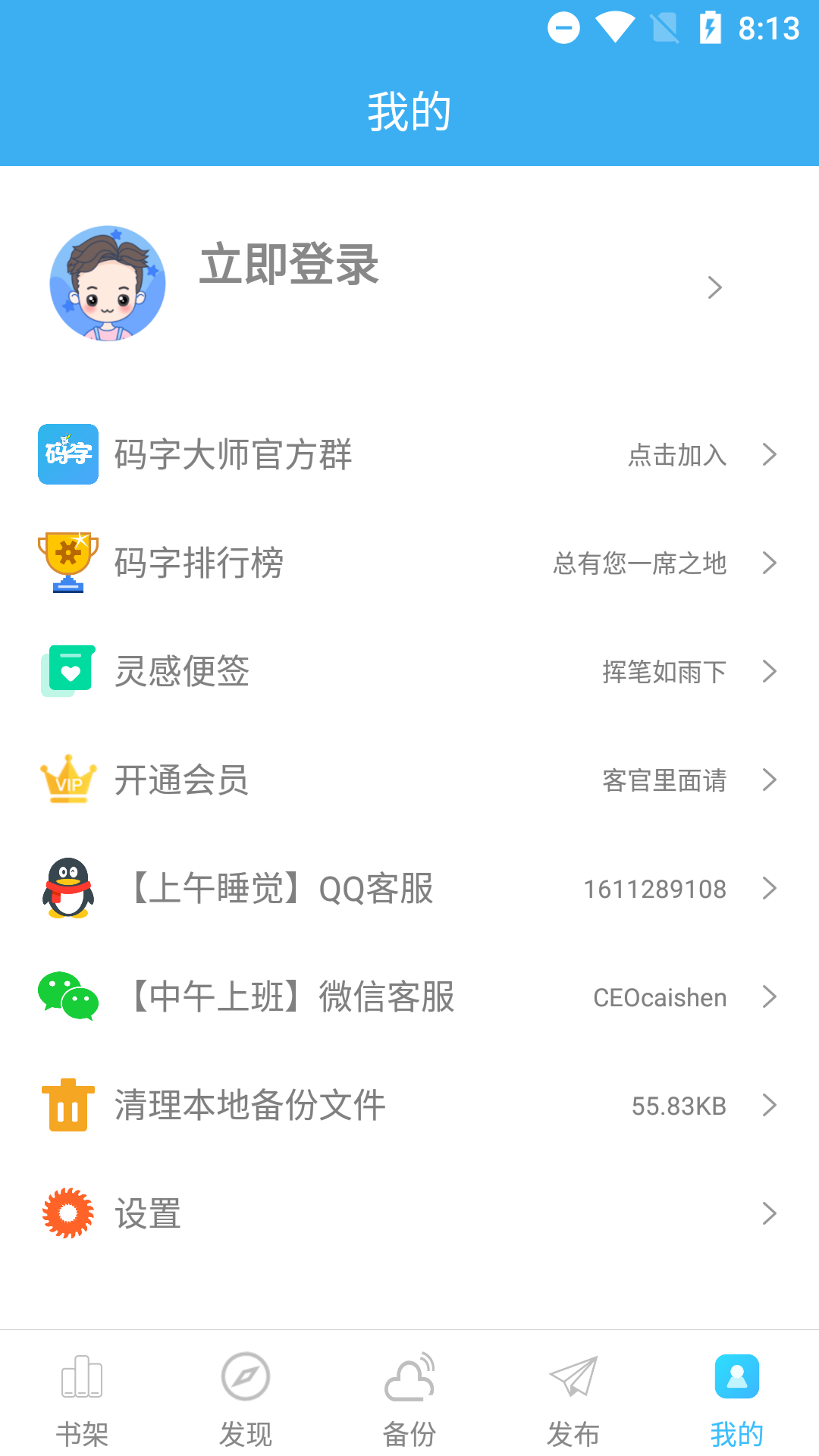Switch to the 书架 tab
Viewport: 819px width, 1456px height.
click(82, 1399)
